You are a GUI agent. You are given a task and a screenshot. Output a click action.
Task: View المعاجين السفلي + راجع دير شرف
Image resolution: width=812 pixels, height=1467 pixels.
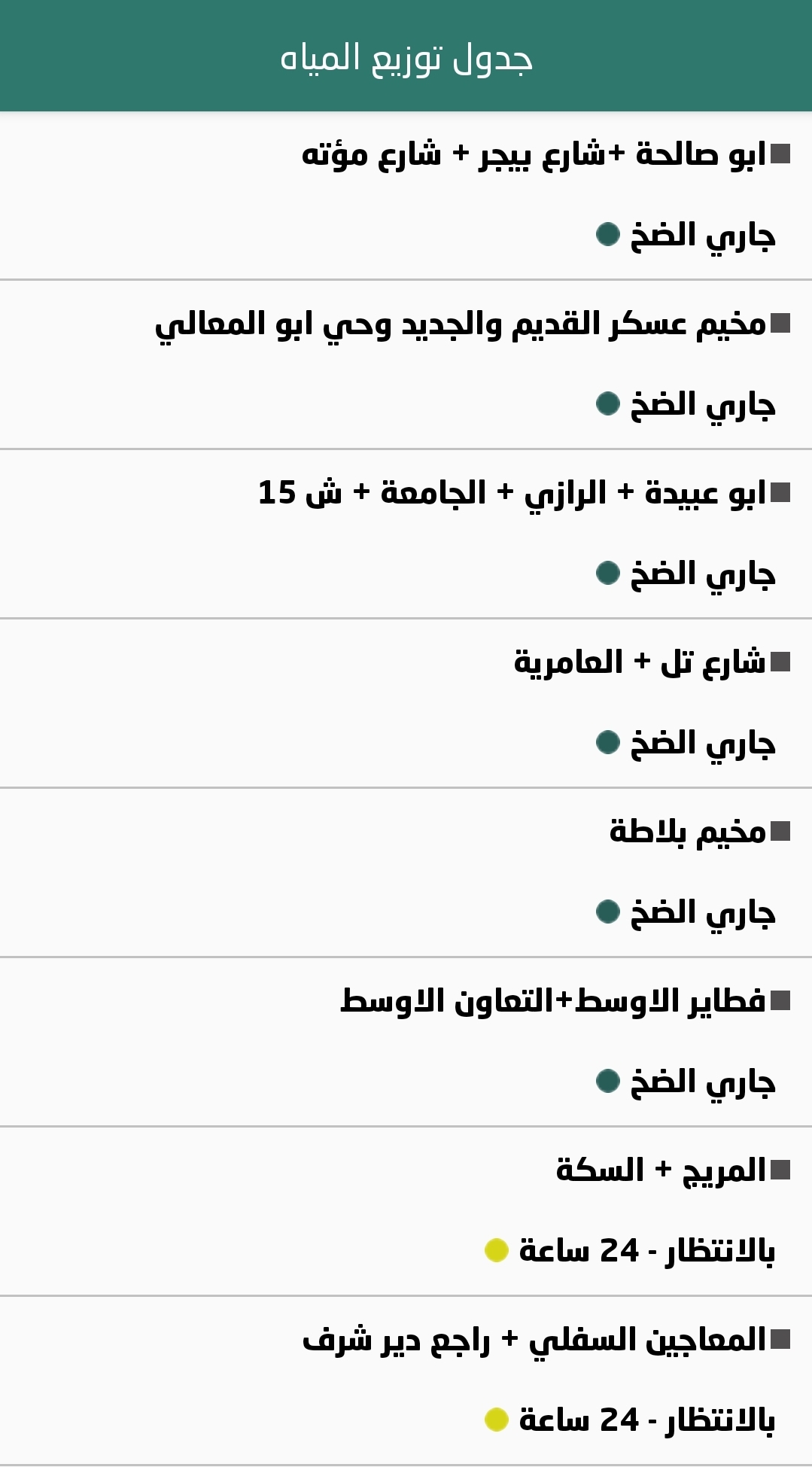pos(534,1341)
